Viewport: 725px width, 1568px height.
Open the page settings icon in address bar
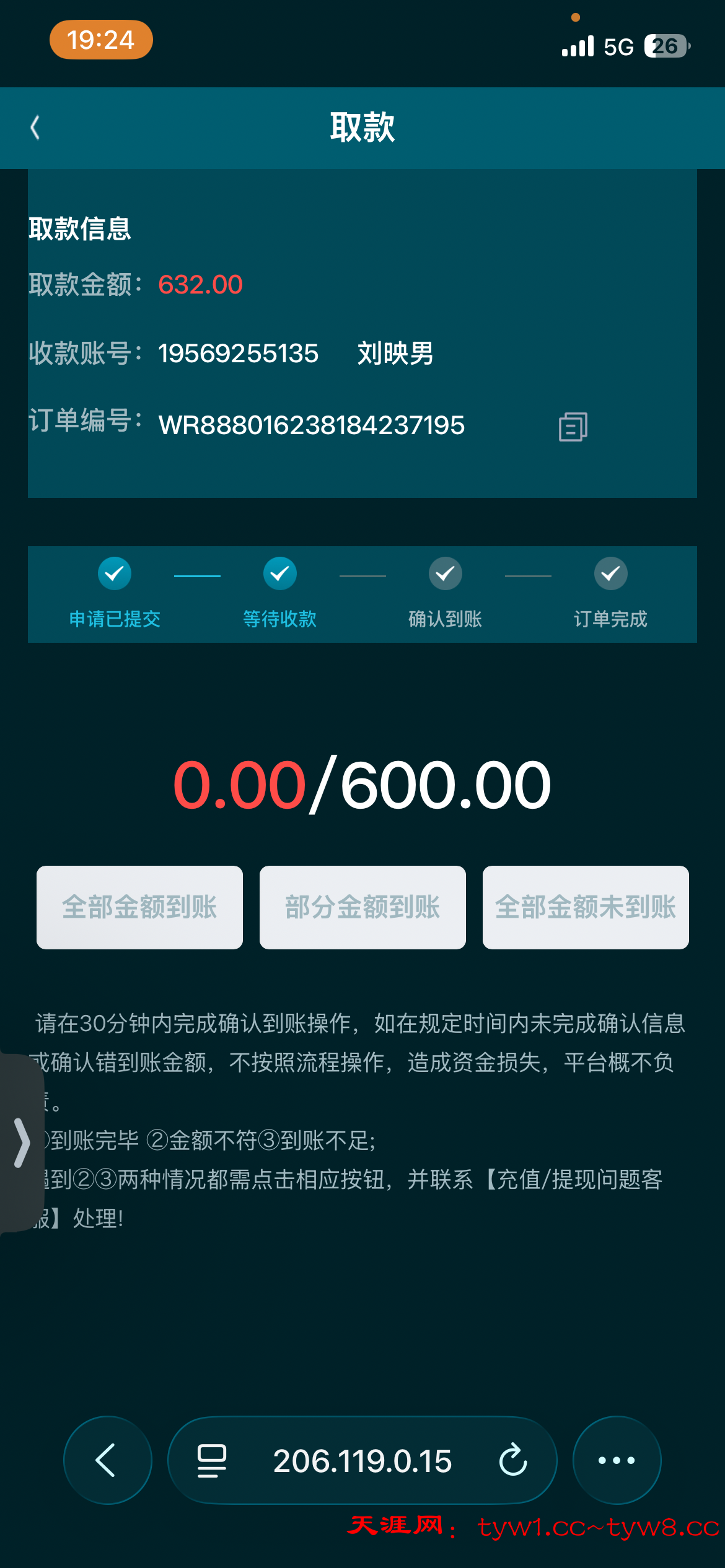pyautogui.click(x=211, y=1460)
